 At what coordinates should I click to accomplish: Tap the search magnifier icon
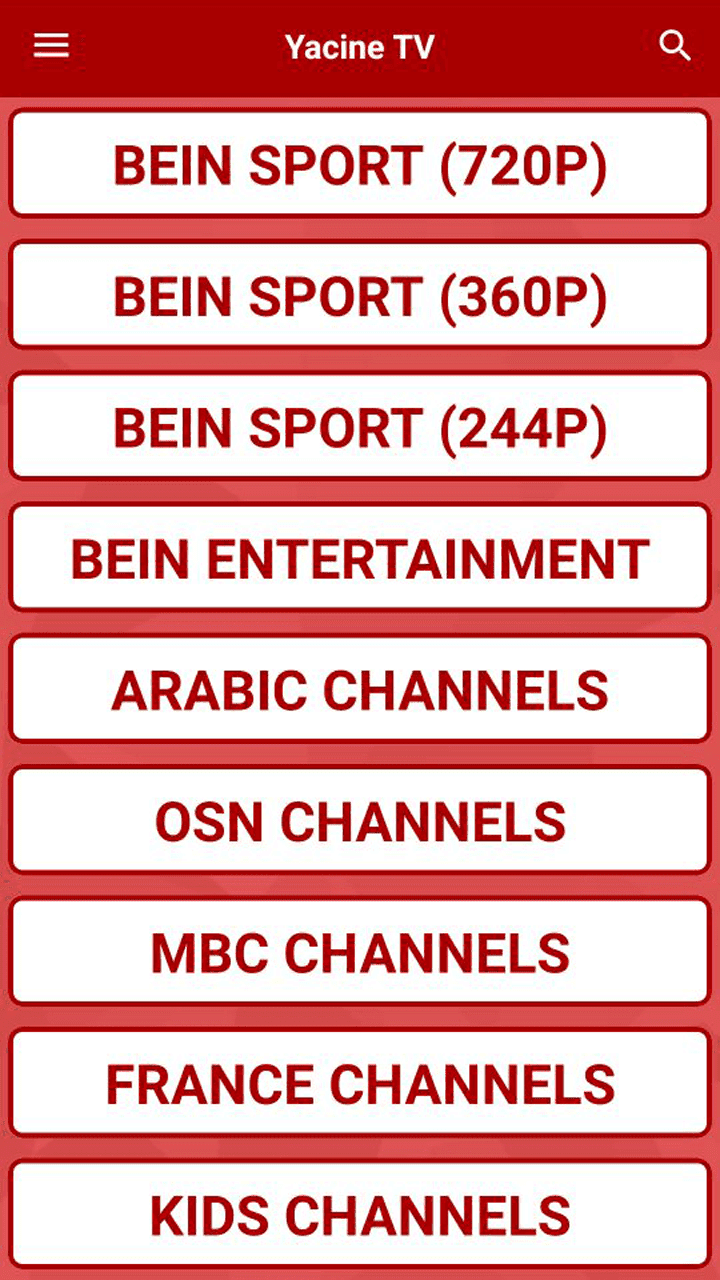coord(675,46)
